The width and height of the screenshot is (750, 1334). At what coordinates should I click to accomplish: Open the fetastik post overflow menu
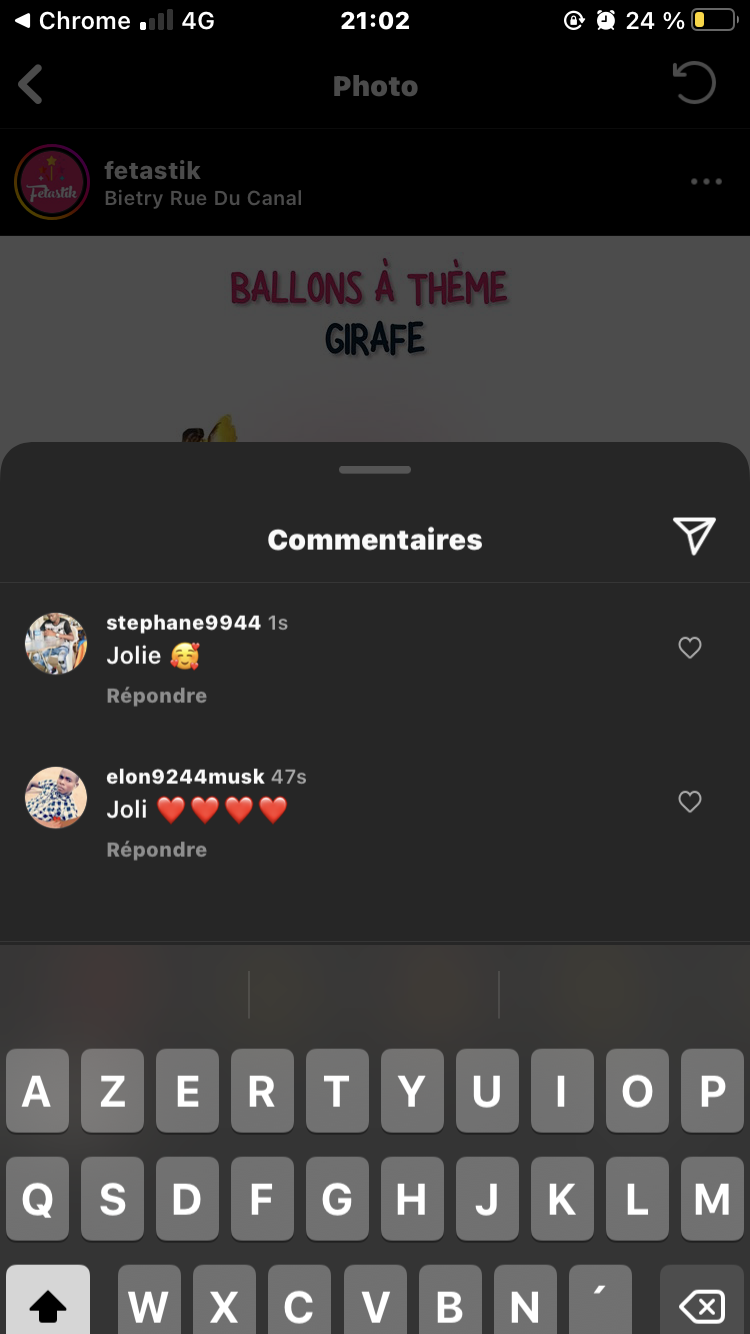pyautogui.click(x=706, y=182)
